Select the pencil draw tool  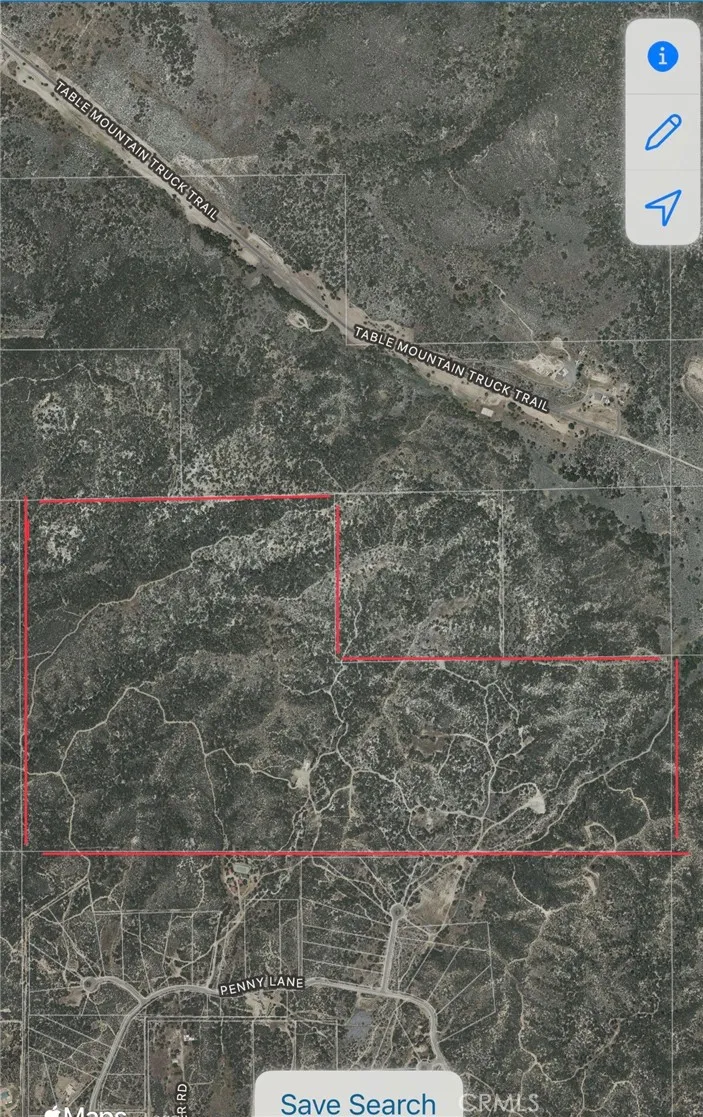point(662,132)
